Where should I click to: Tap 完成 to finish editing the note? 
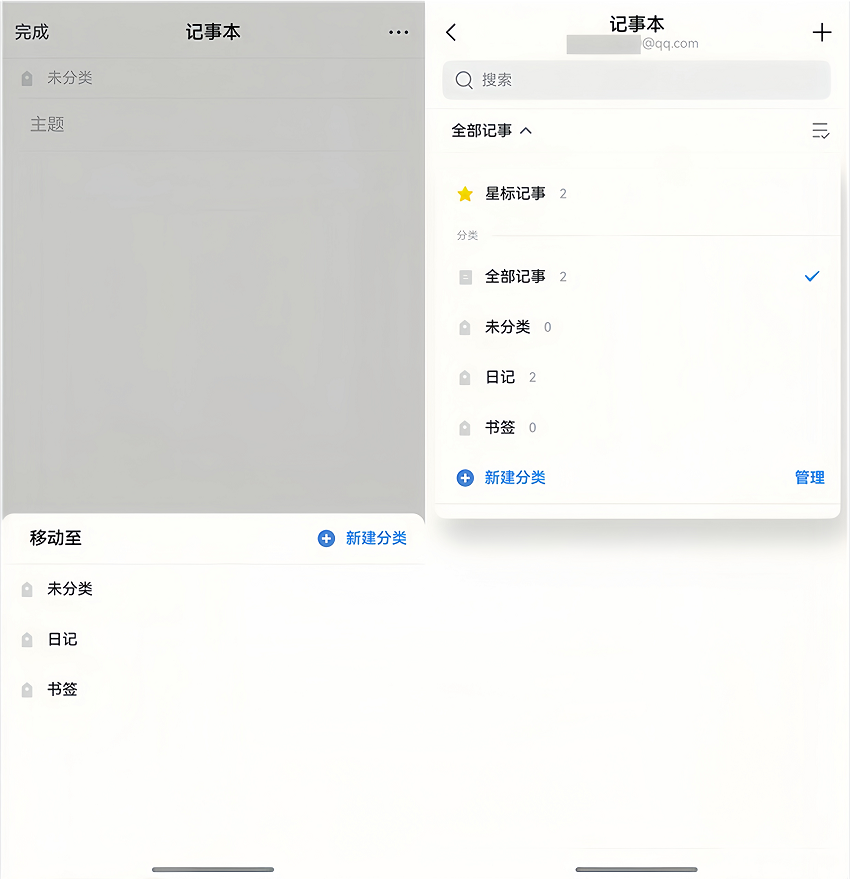tap(32, 33)
